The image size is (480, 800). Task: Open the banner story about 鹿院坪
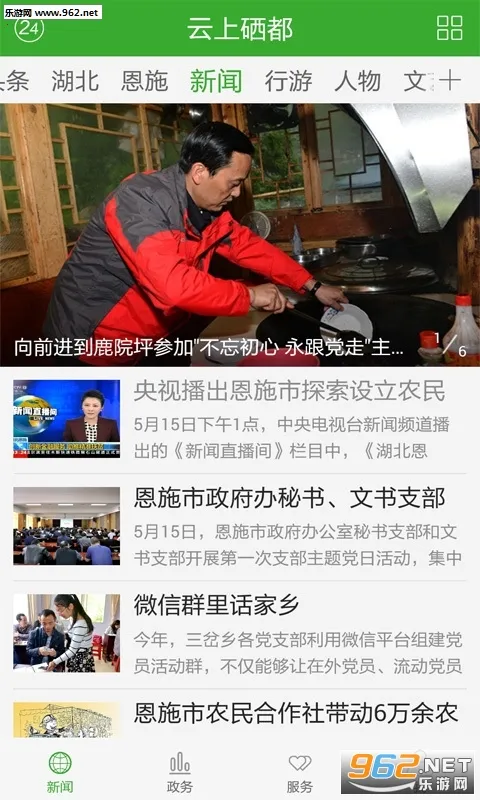point(240,235)
